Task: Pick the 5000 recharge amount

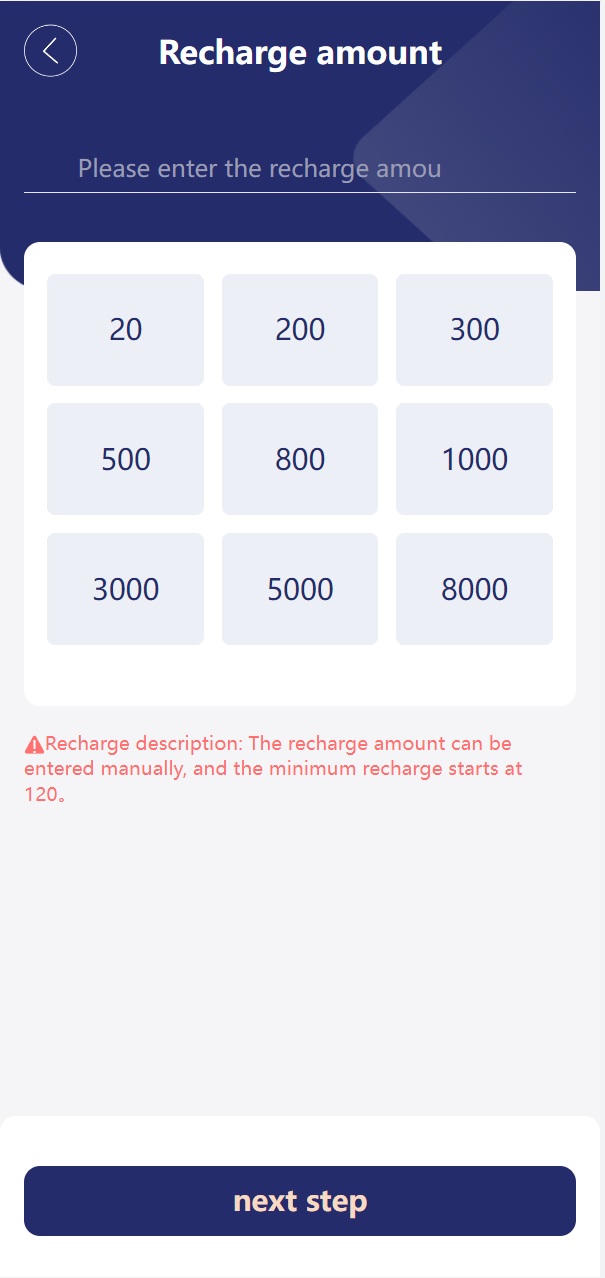Action: click(x=300, y=589)
